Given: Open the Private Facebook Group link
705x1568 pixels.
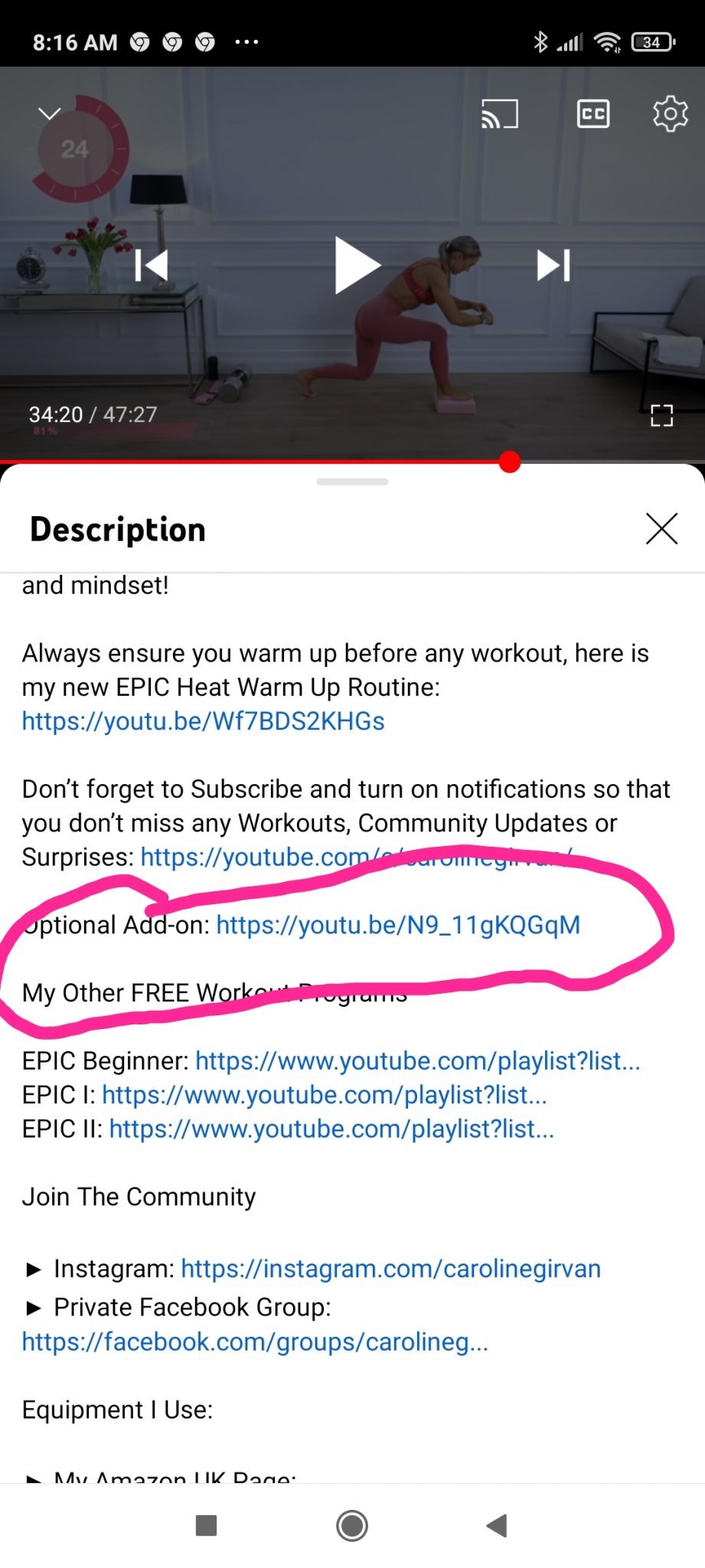Looking at the screenshot, I should [x=254, y=1341].
